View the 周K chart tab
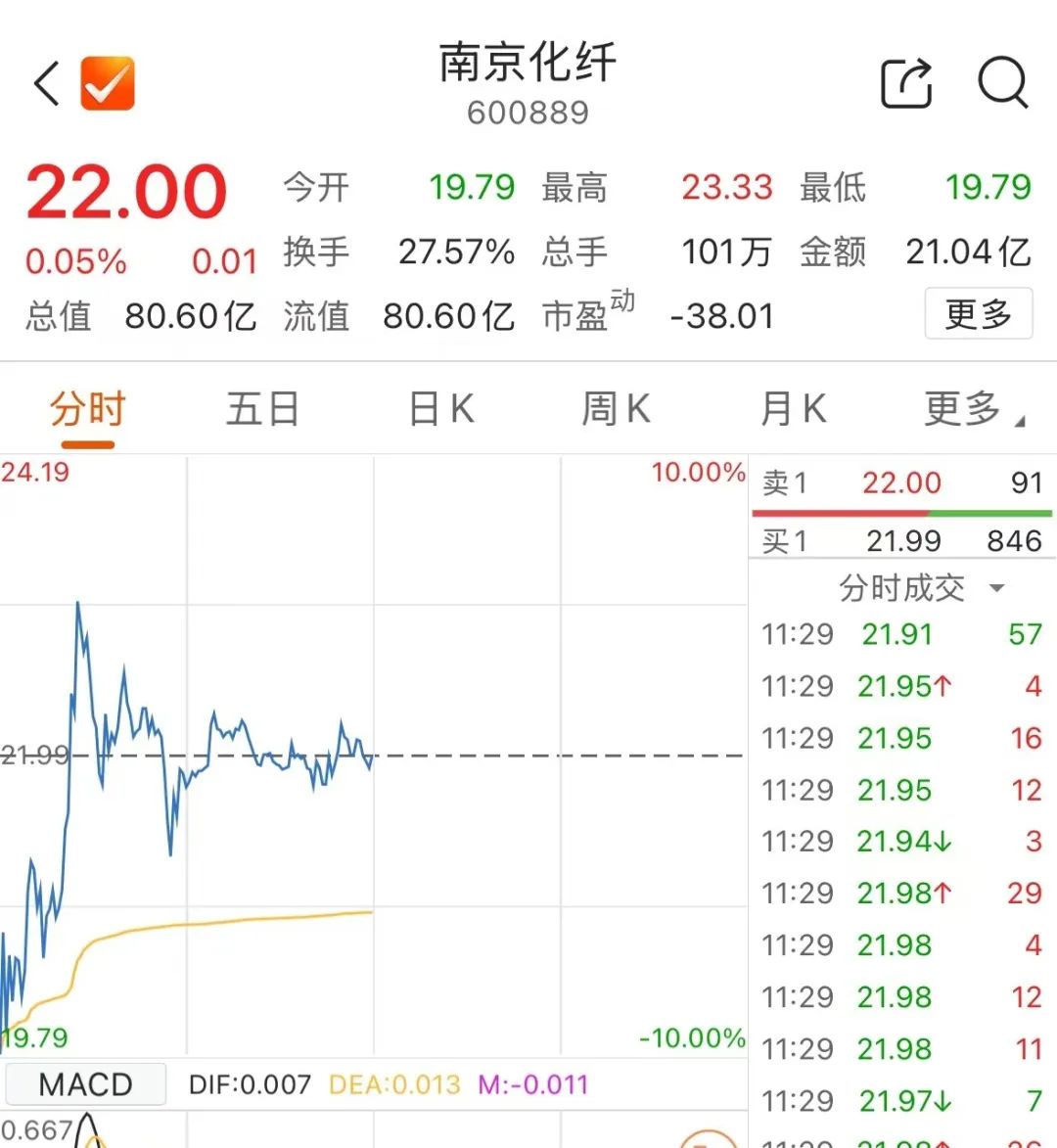The image size is (1057, 1148). click(x=616, y=409)
